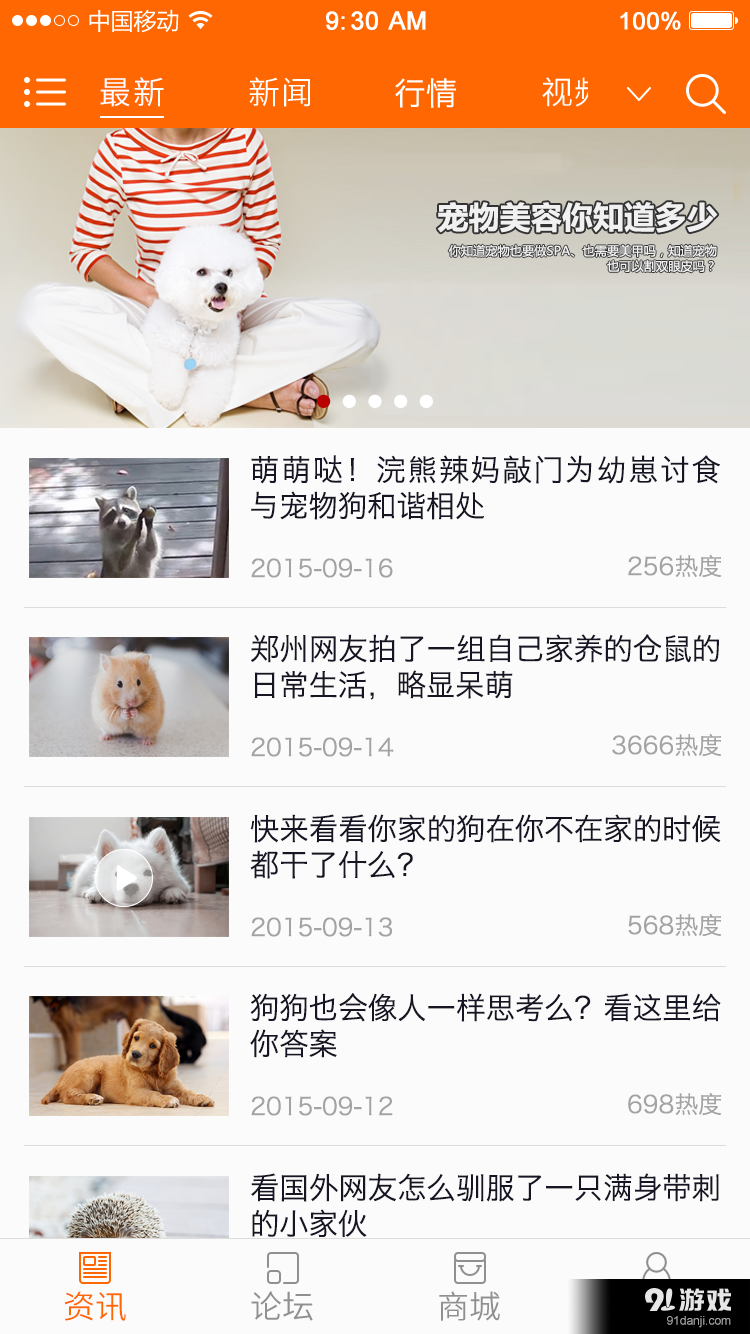Open the channel list menu icon

point(44,93)
